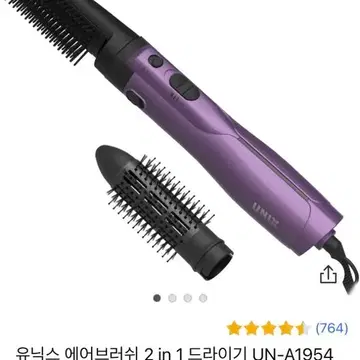Open the purple air brush product image
The image size is (360, 360).
180,143
